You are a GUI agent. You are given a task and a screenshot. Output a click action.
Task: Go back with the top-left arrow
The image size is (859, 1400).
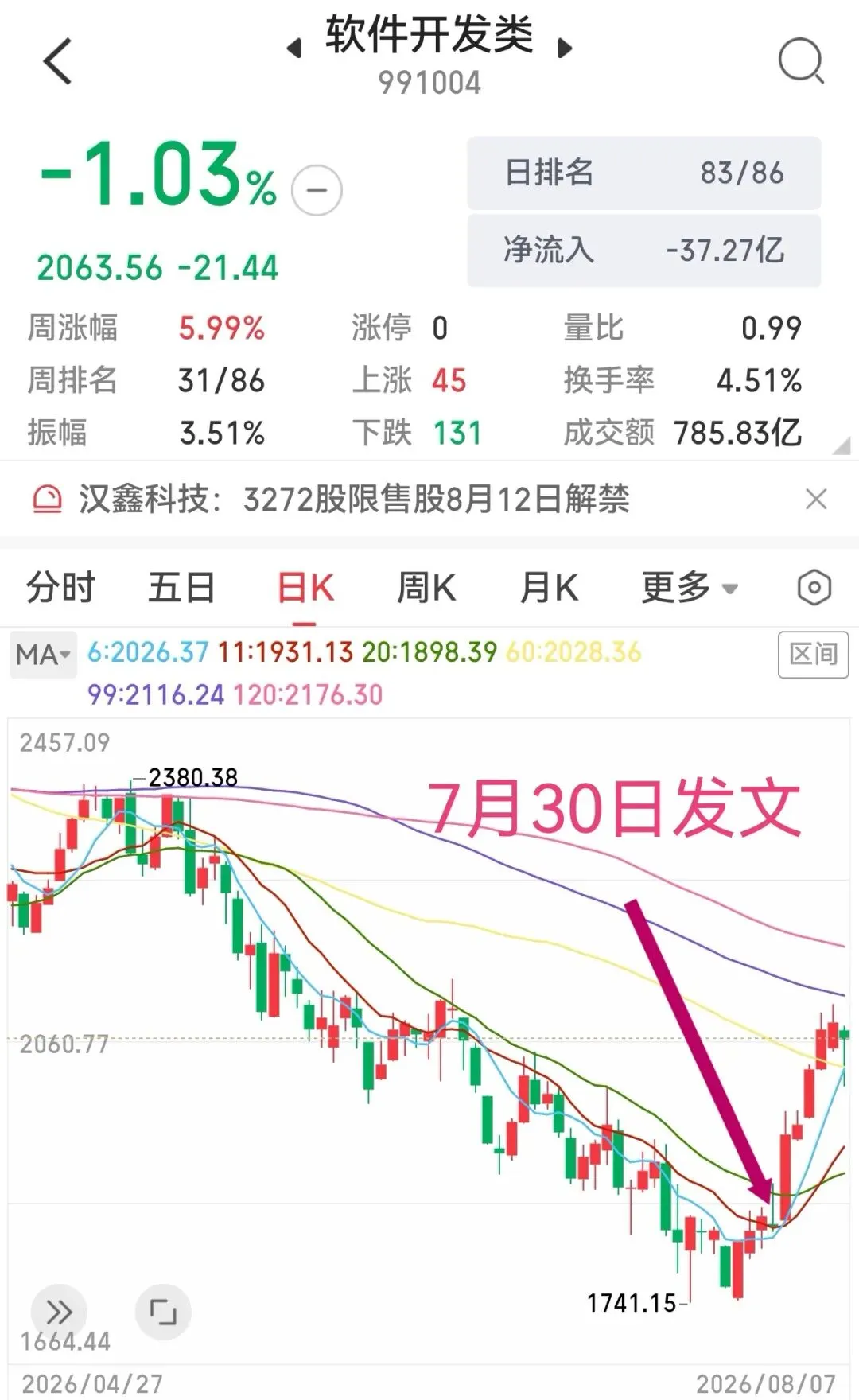tap(57, 60)
